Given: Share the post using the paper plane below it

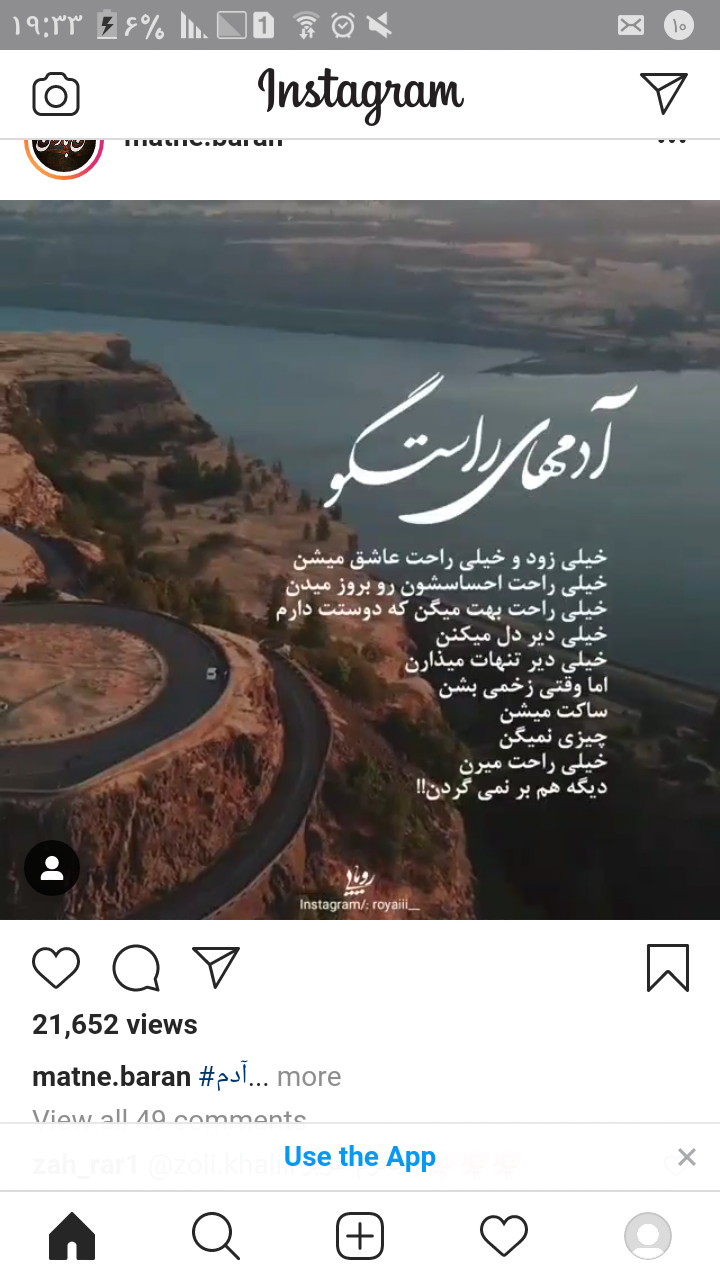Looking at the screenshot, I should [x=216, y=968].
